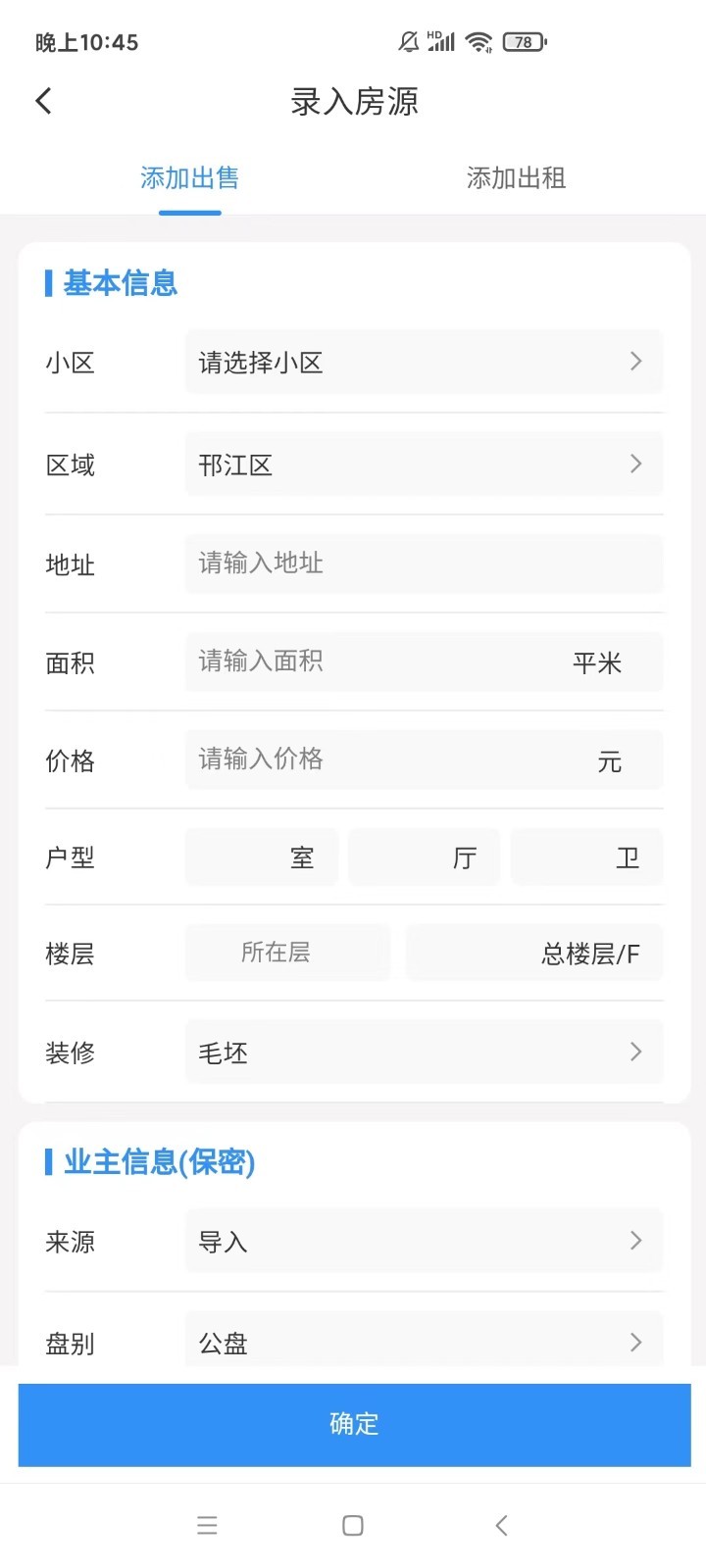Tap the 确定 confirm button
Image resolution: width=706 pixels, height=1568 pixels.
click(353, 1425)
